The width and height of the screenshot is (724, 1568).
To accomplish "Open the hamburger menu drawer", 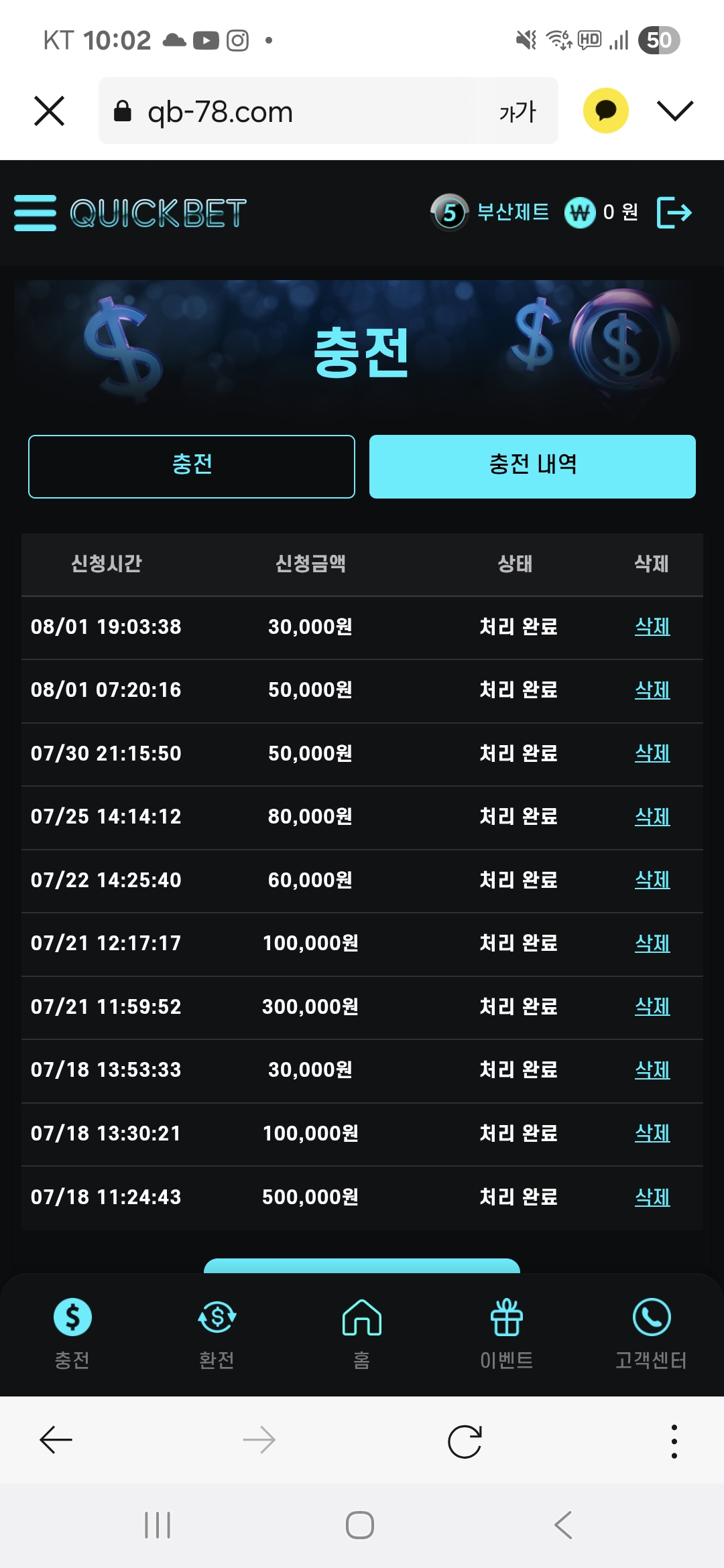I will click(x=35, y=213).
